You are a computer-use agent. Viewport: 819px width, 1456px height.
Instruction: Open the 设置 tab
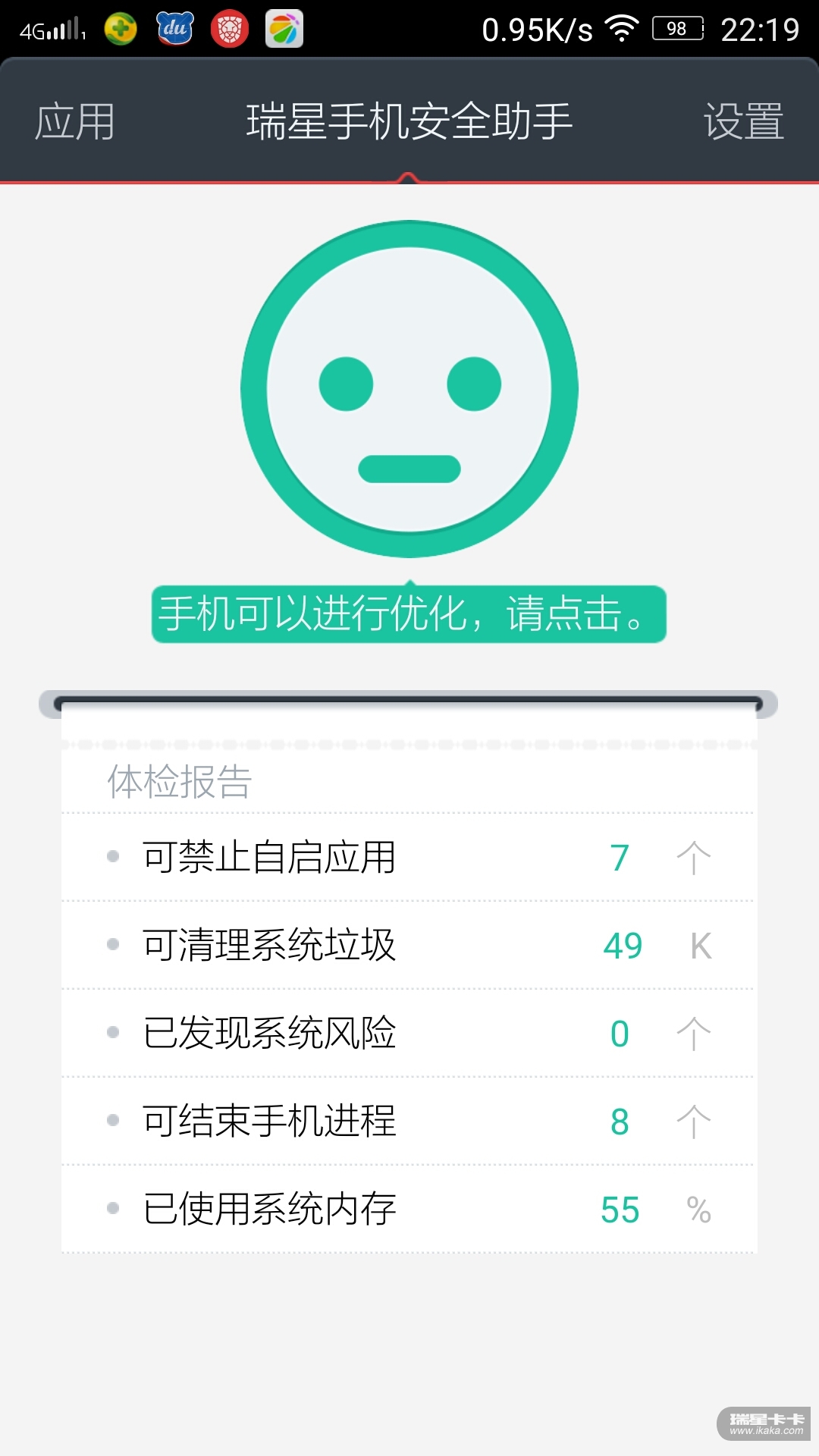click(743, 121)
